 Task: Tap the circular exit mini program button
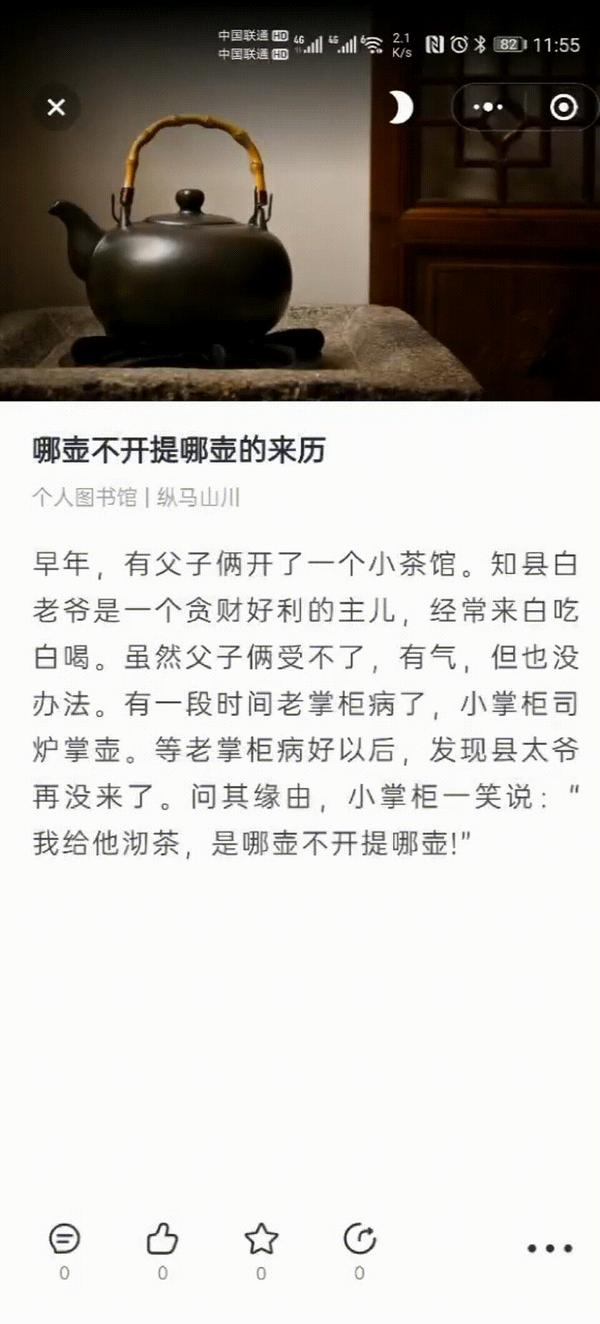point(564,107)
